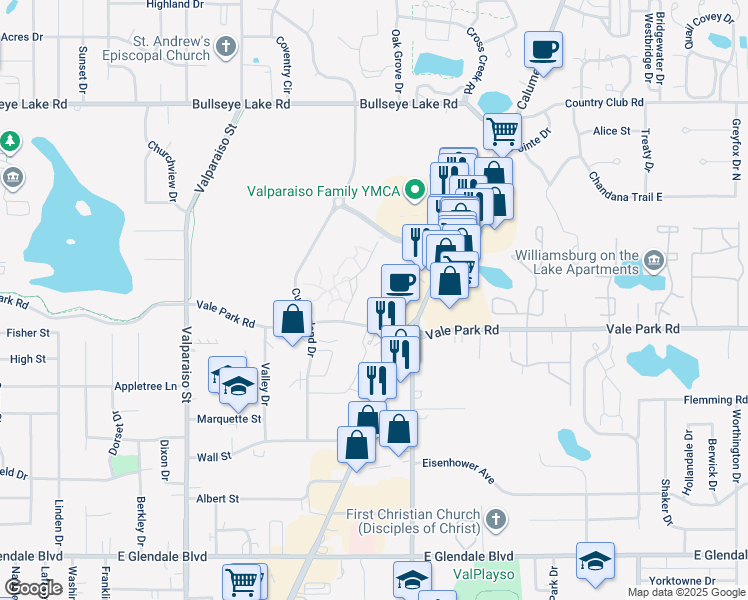This screenshot has height=600, width=748.
Task: Open the shopping bag marker at Wall St
Action: coord(356,445)
